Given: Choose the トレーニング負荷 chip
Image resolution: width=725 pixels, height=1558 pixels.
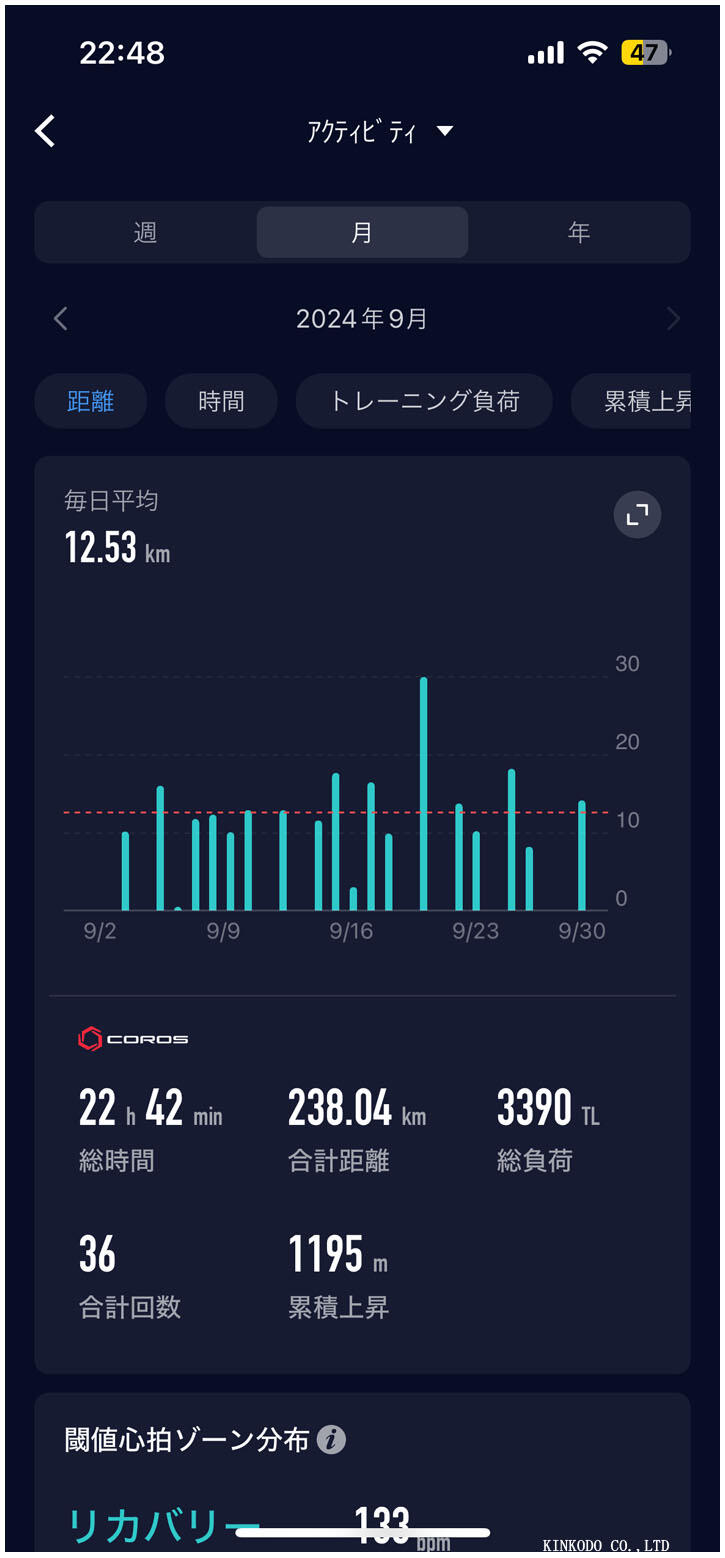Looking at the screenshot, I should coord(424,401).
